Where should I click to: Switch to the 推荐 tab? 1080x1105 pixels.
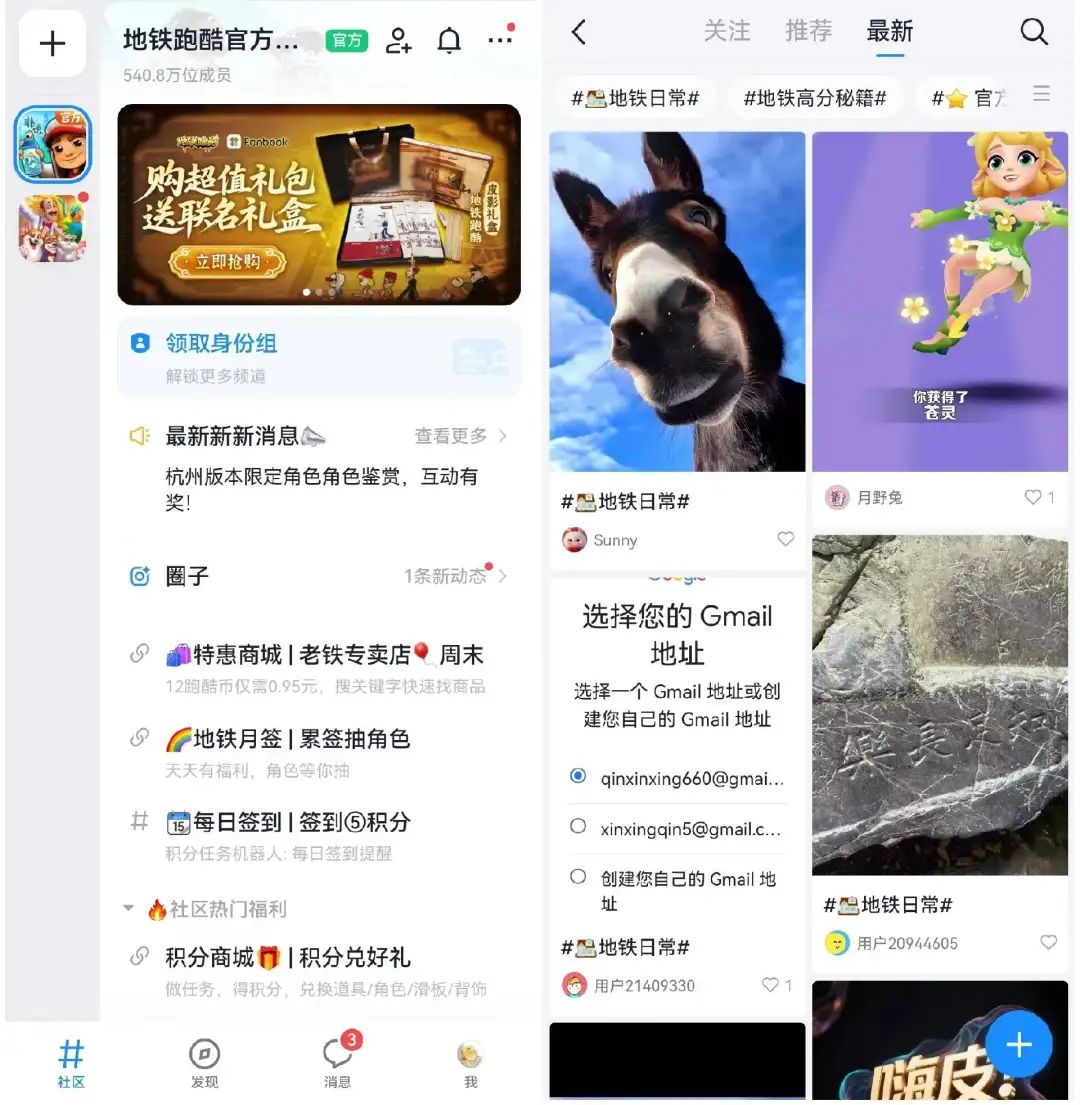pos(808,32)
